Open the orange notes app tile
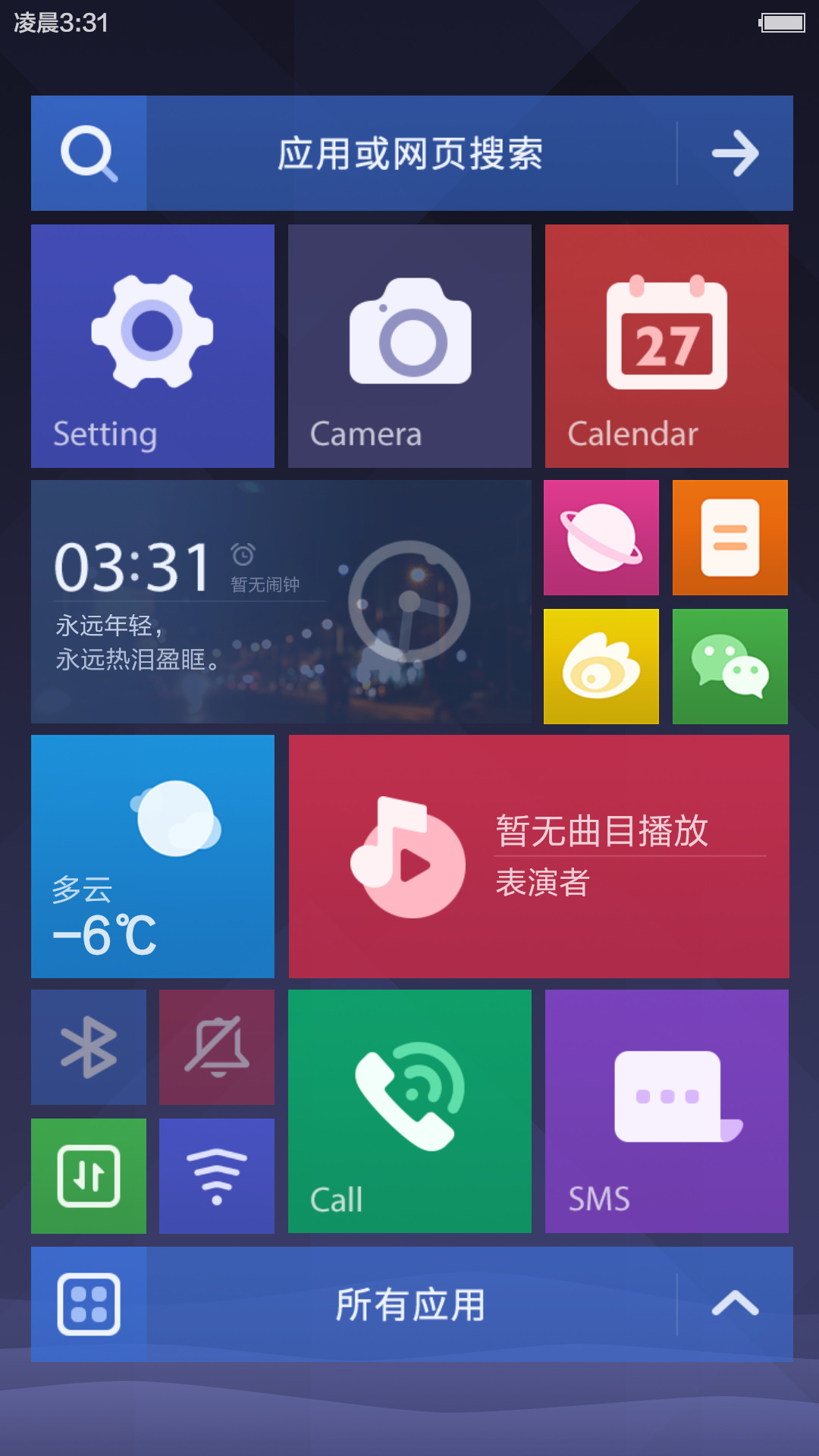 (x=730, y=538)
